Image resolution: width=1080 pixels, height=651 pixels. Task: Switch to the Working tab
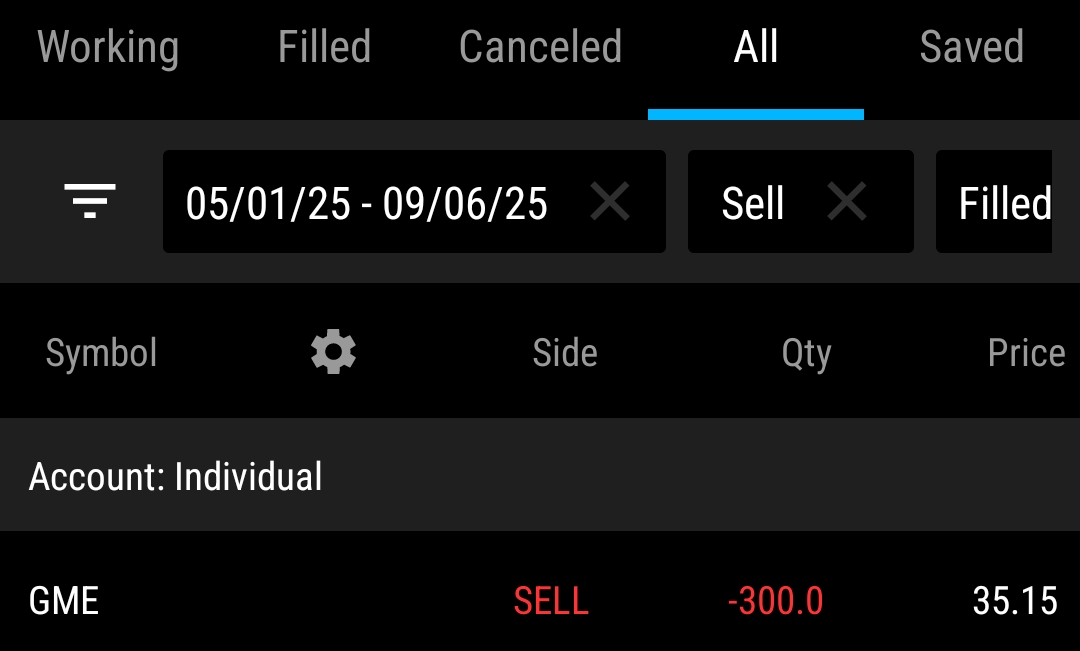click(108, 48)
